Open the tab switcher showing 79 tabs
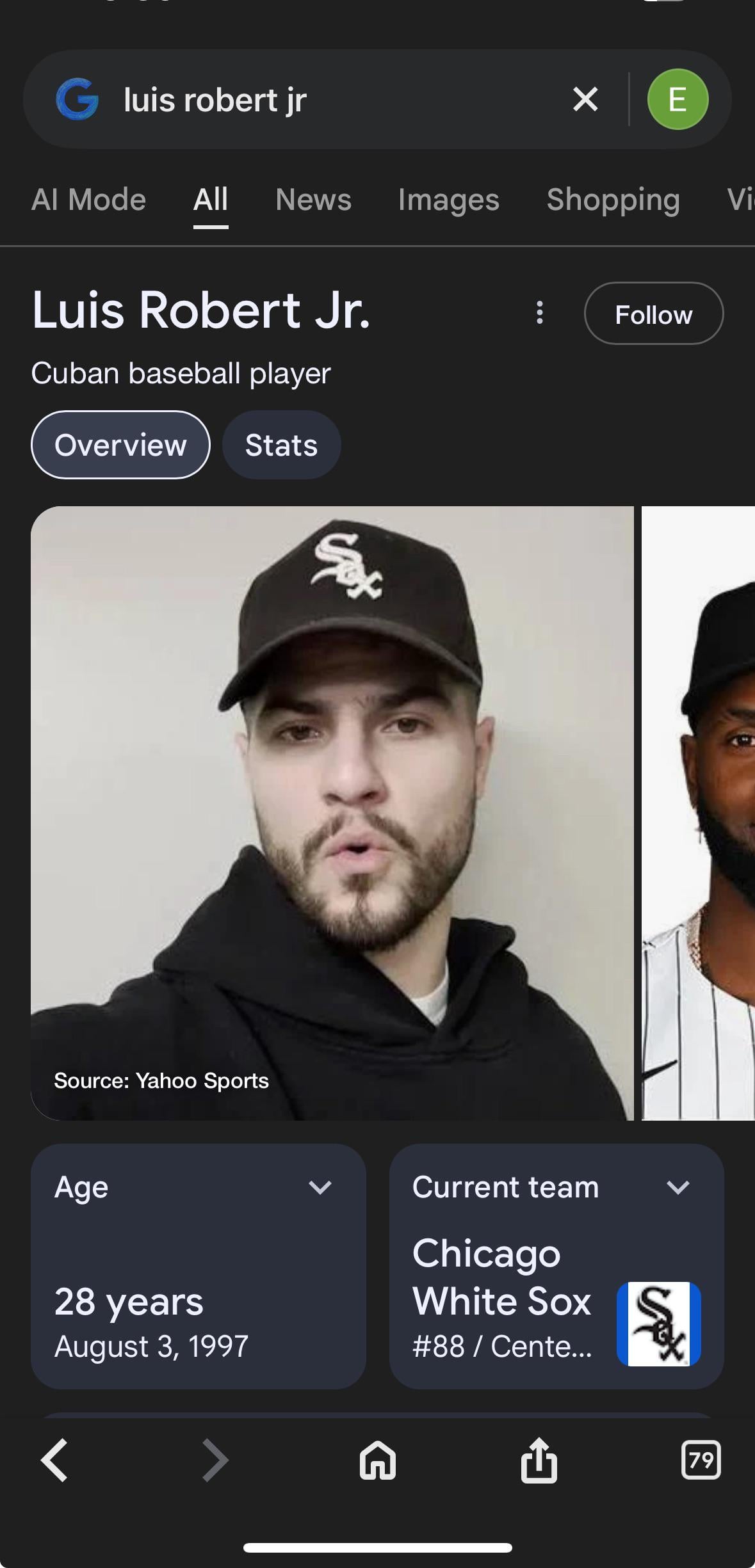Screen dimensions: 755x1568 701,1460
